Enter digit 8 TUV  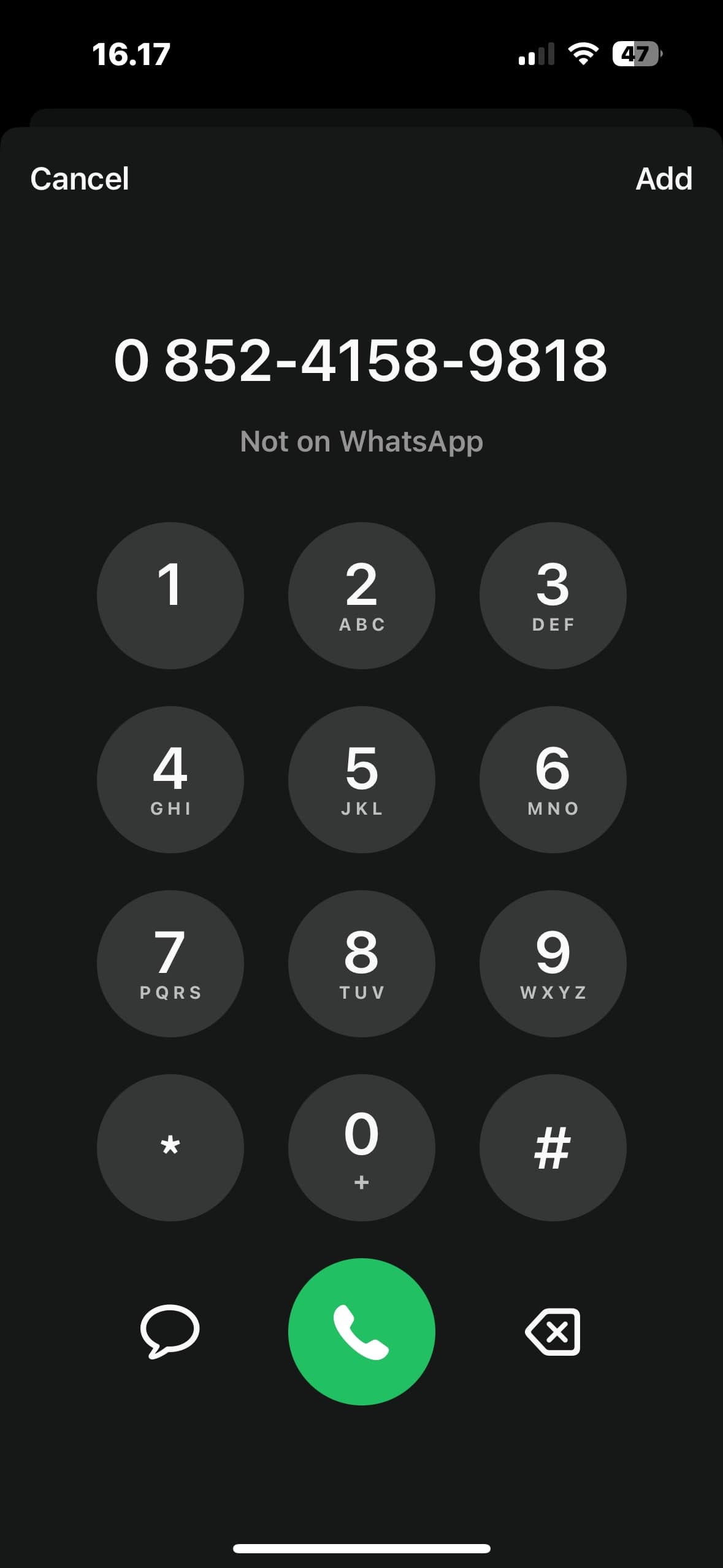362,963
